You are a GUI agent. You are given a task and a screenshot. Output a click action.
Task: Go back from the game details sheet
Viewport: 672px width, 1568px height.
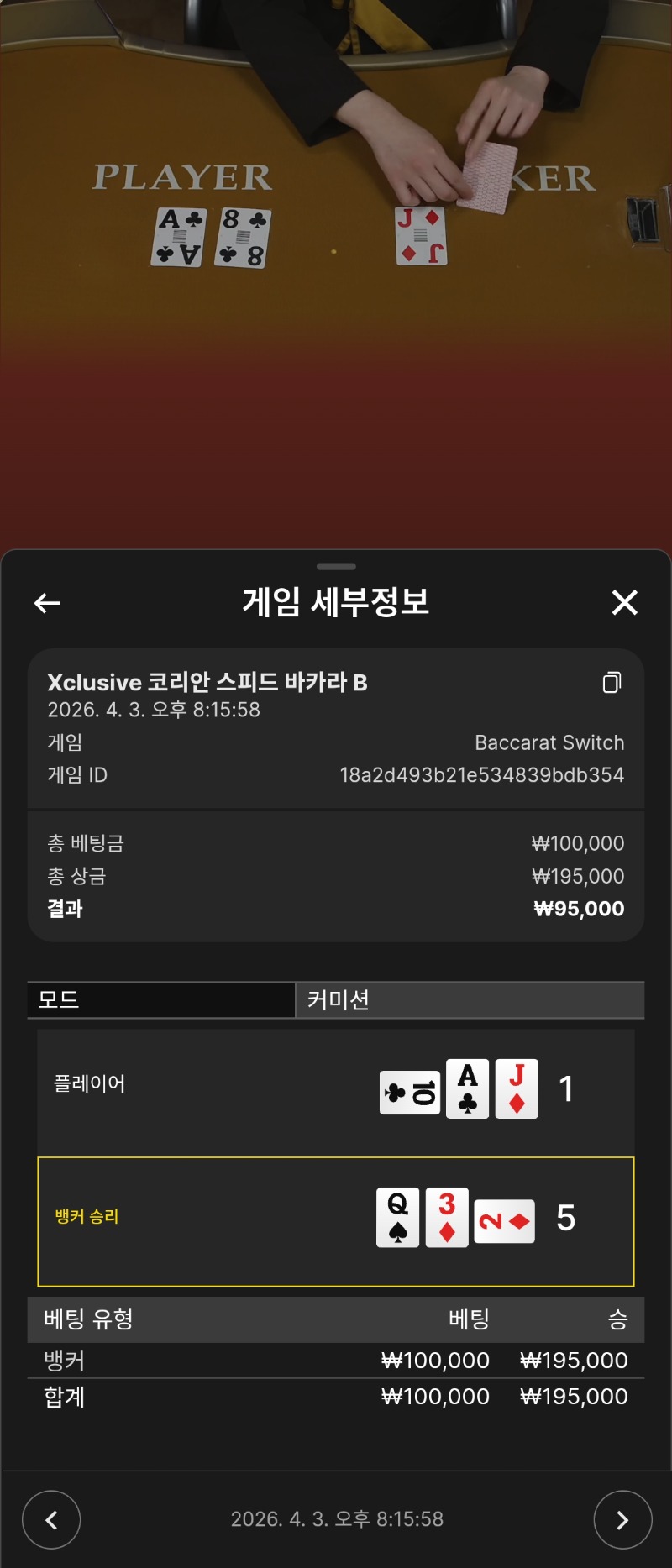pyautogui.click(x=47, y=602)
